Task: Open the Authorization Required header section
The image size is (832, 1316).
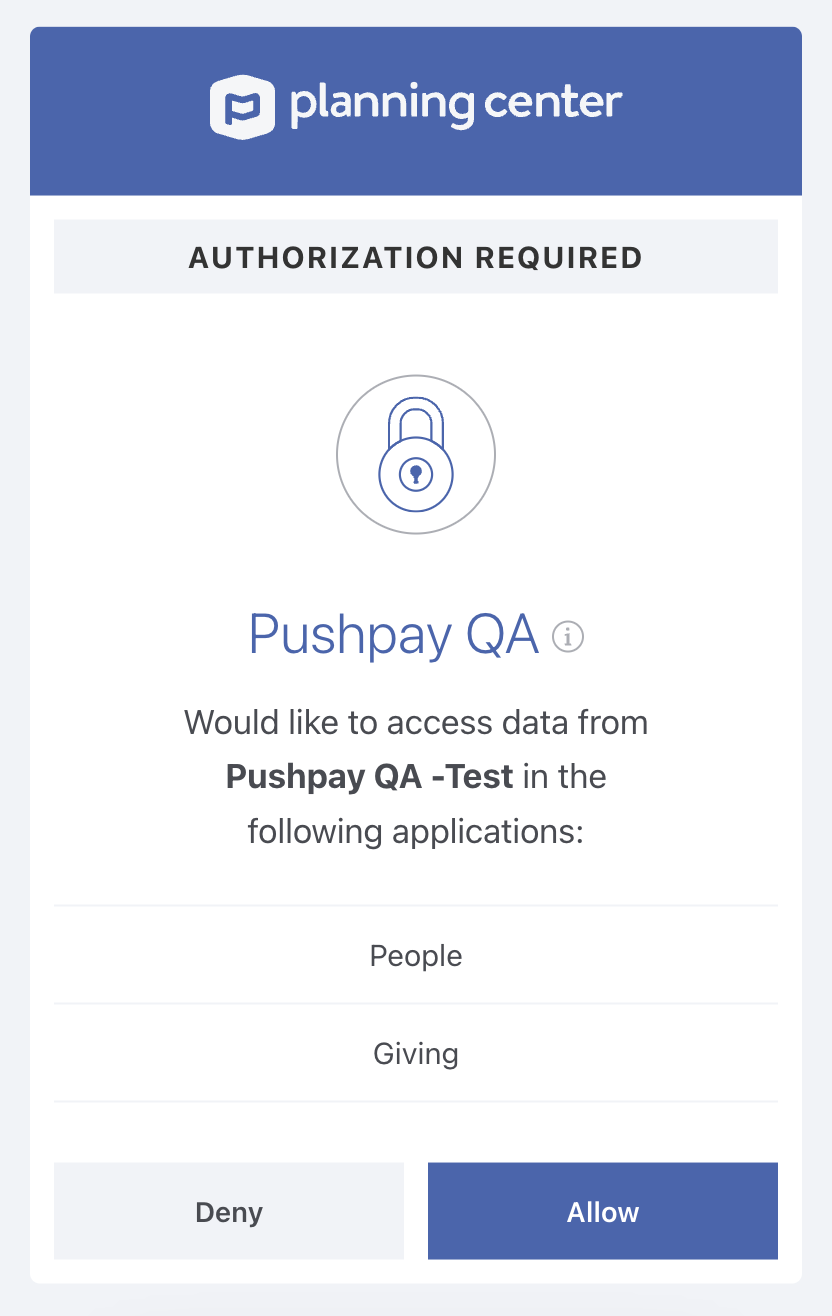Action: [x=416, y=257]
